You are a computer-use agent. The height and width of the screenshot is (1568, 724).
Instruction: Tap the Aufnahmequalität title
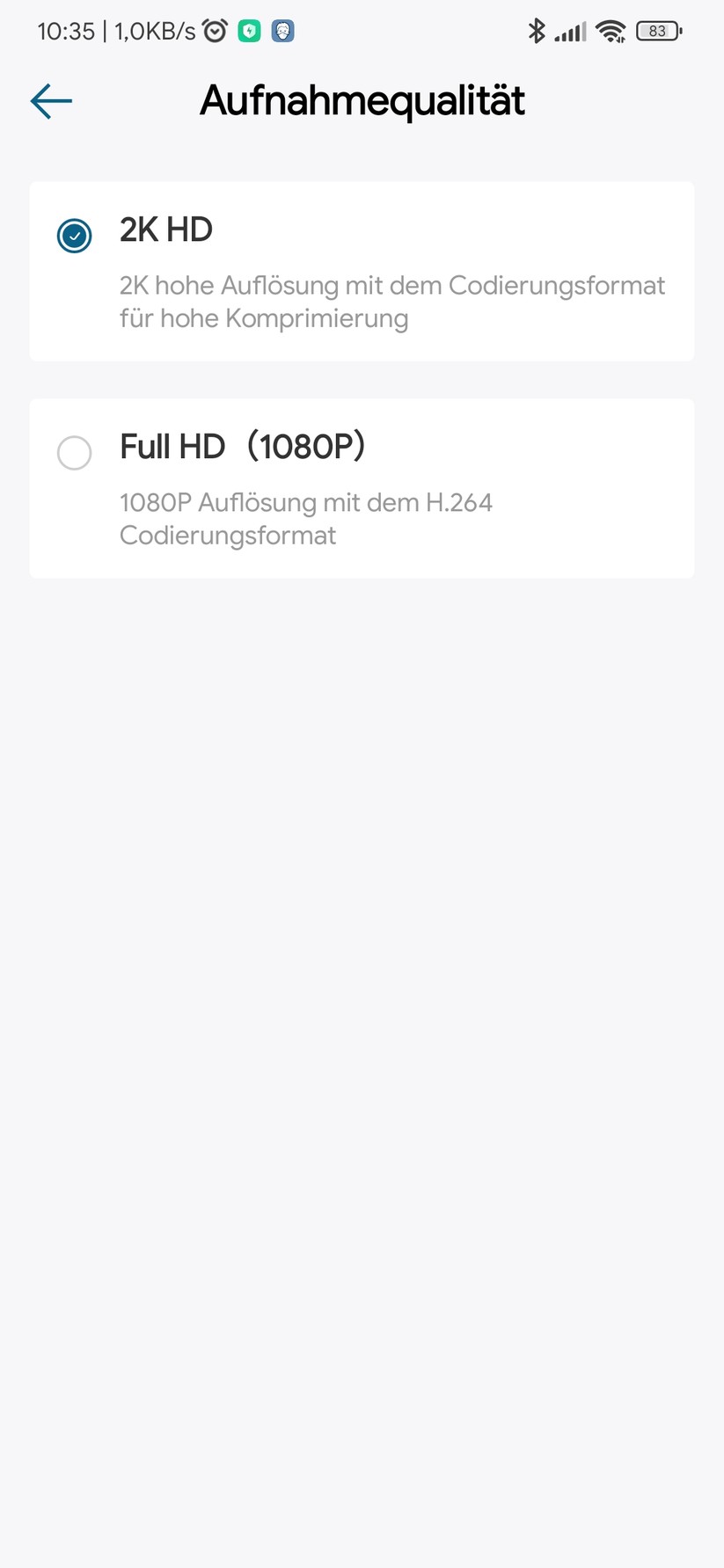[362, 100]
